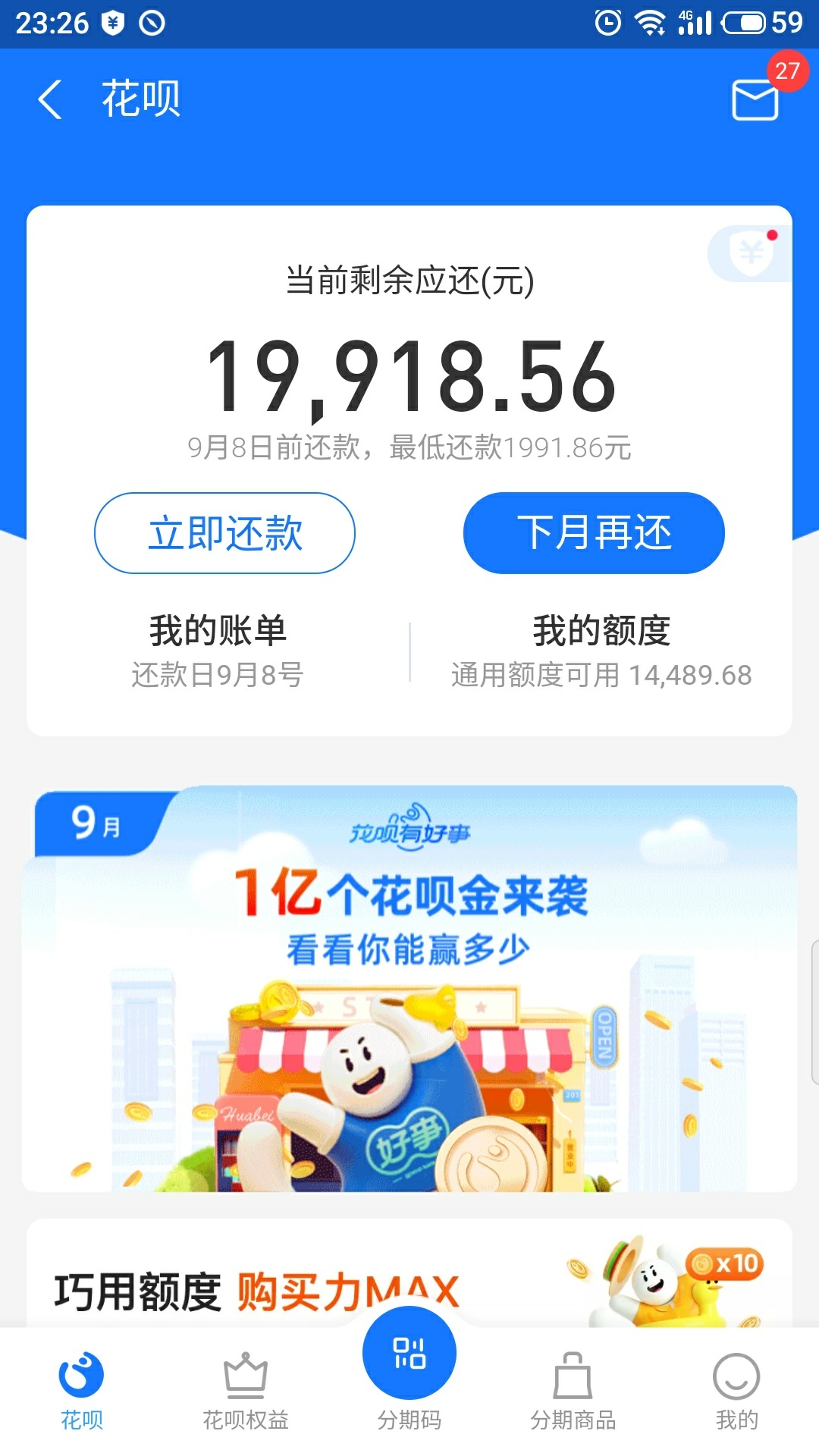Open the yuan shield security icon
The width and height of the screenshot is (819, 1456).
751,253
